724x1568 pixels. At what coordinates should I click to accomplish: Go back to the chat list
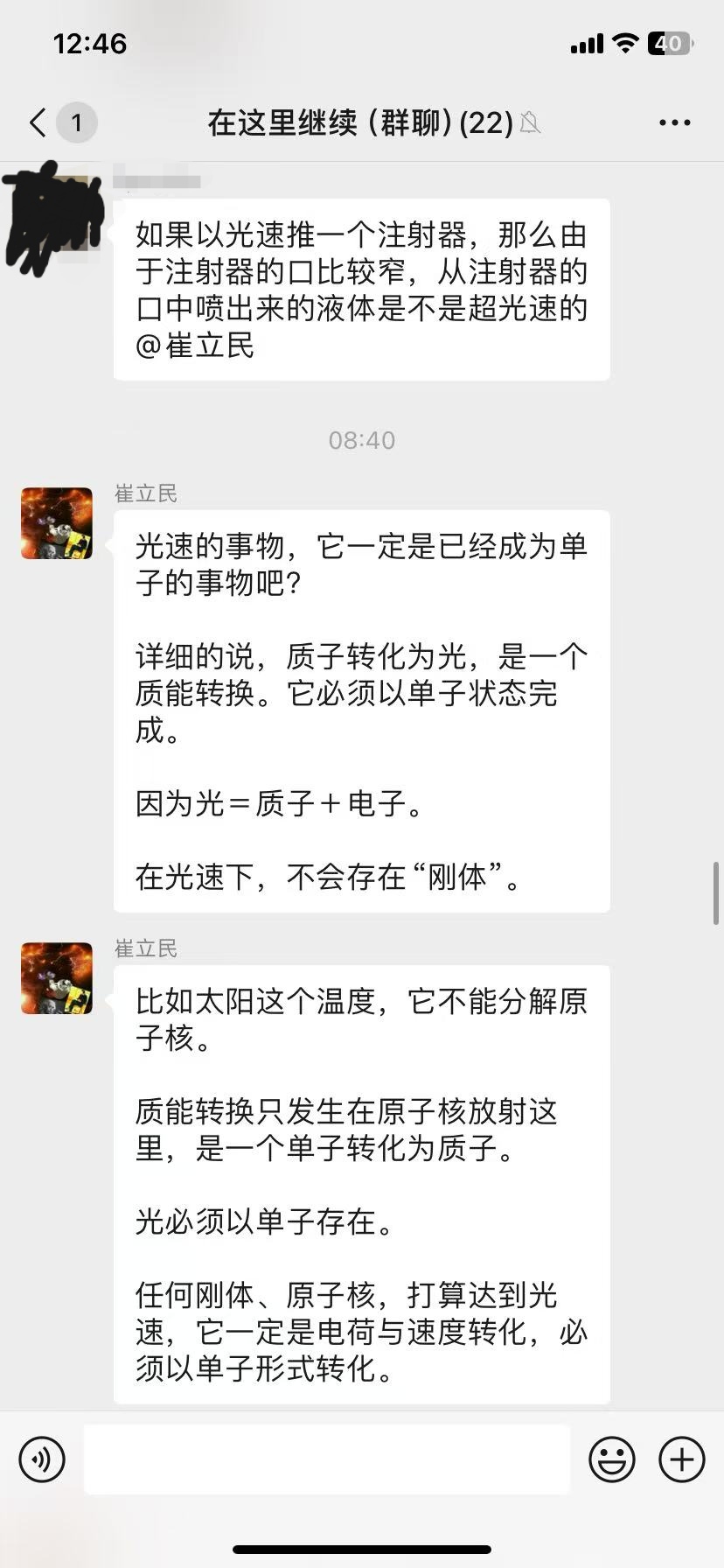point(38,122)
